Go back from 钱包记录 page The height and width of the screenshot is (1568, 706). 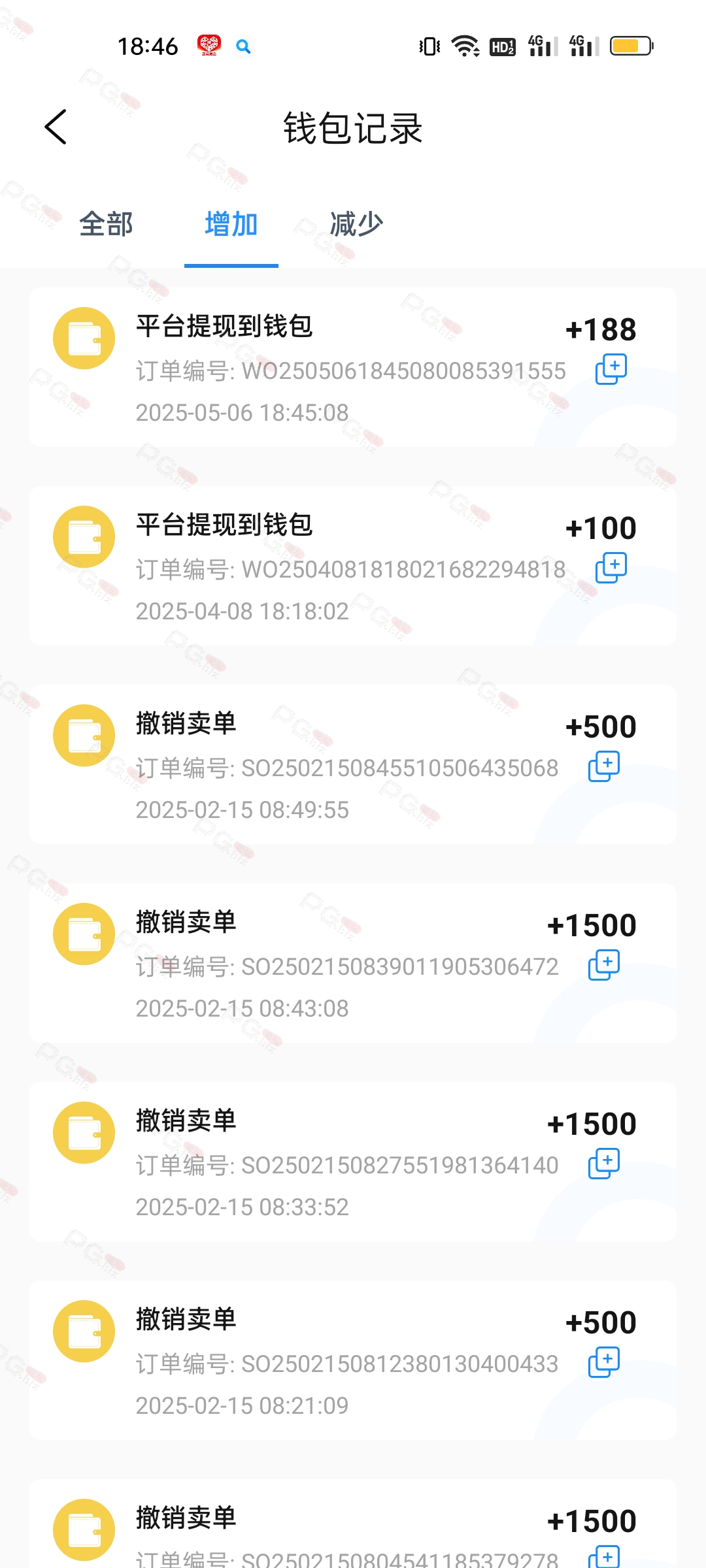coord(56,127)
